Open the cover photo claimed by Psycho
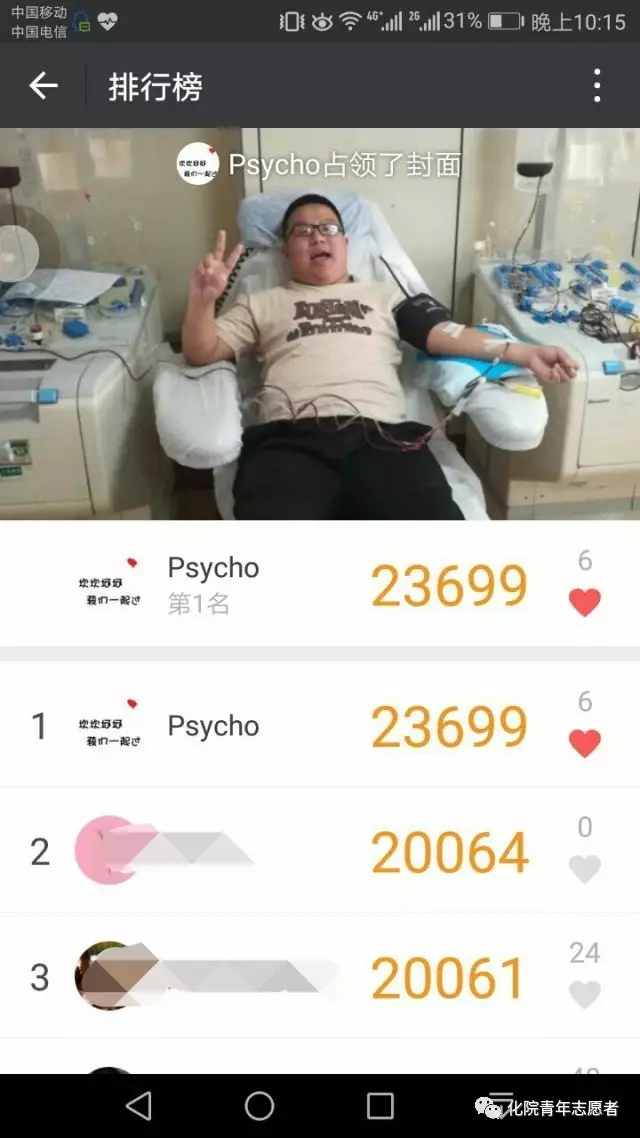 (320, 330)
